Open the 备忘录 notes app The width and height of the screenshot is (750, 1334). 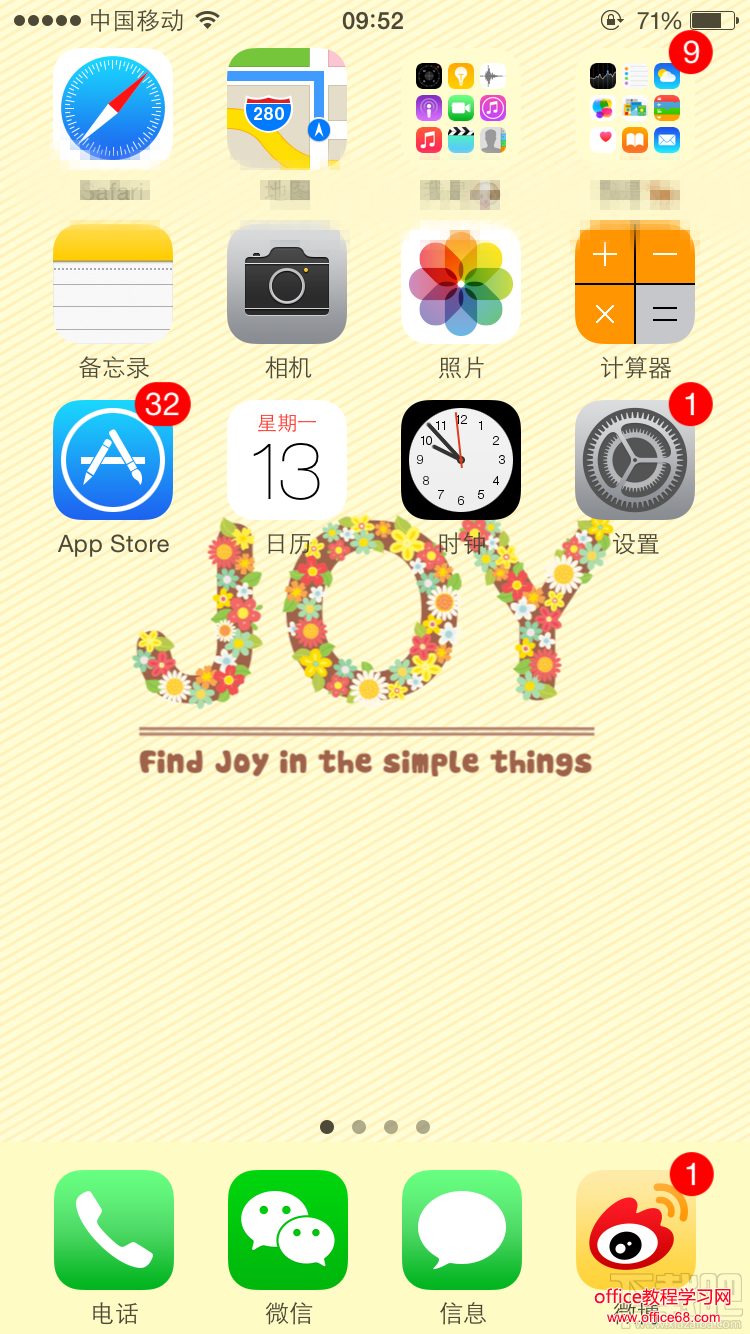point(113,284)
